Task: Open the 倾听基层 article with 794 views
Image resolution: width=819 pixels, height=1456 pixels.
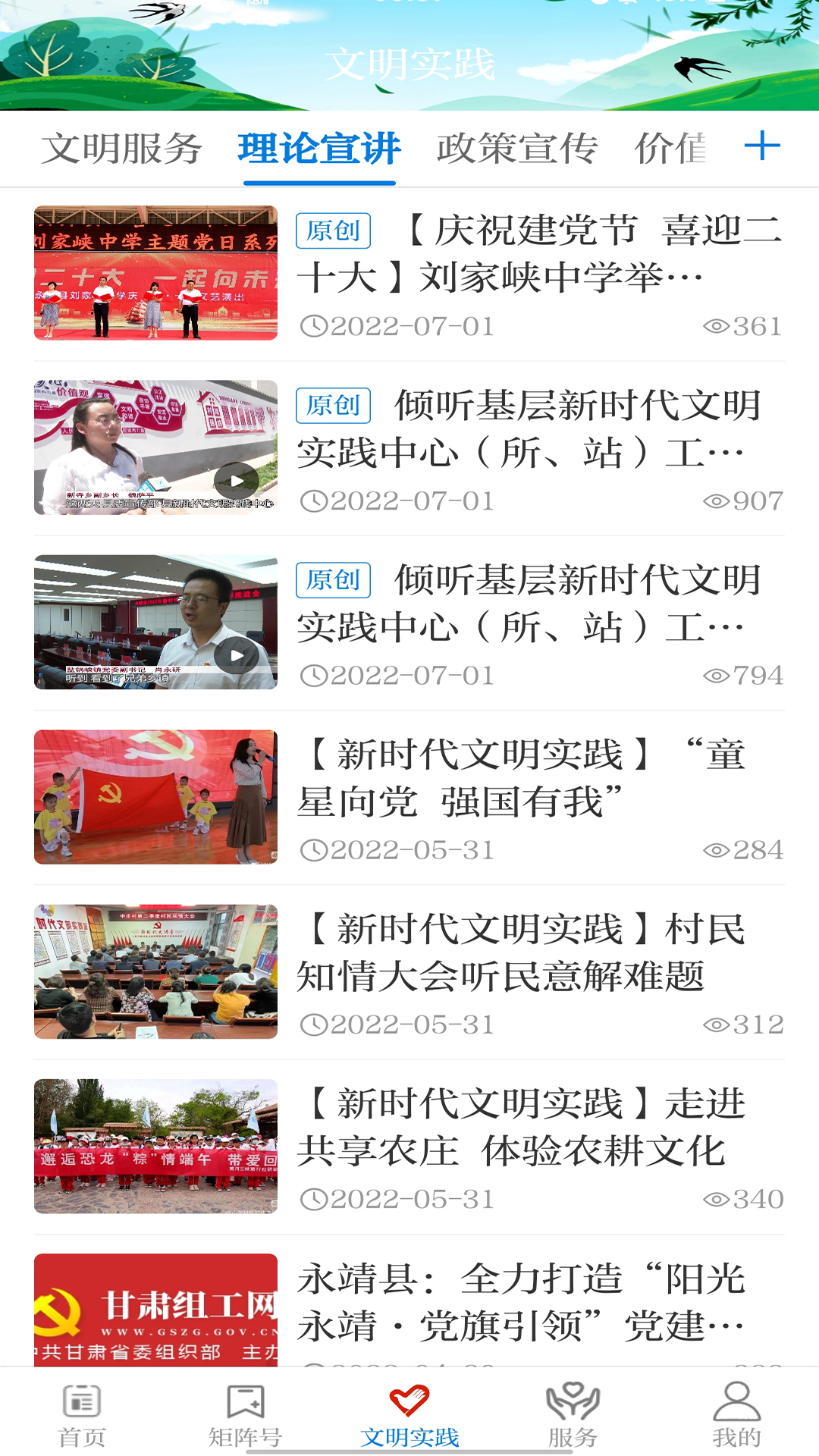Action: pos(538,603)
